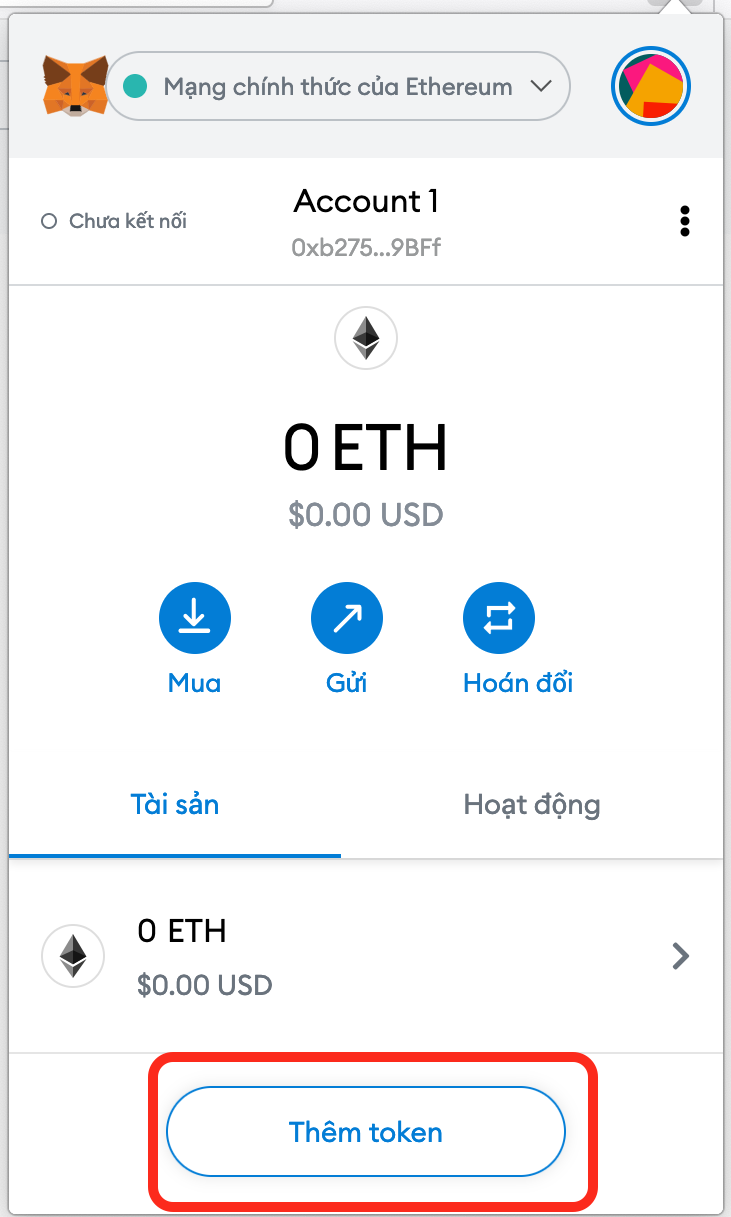
Task: Open Hoán đổi swap
Action: tap(499, 620)
